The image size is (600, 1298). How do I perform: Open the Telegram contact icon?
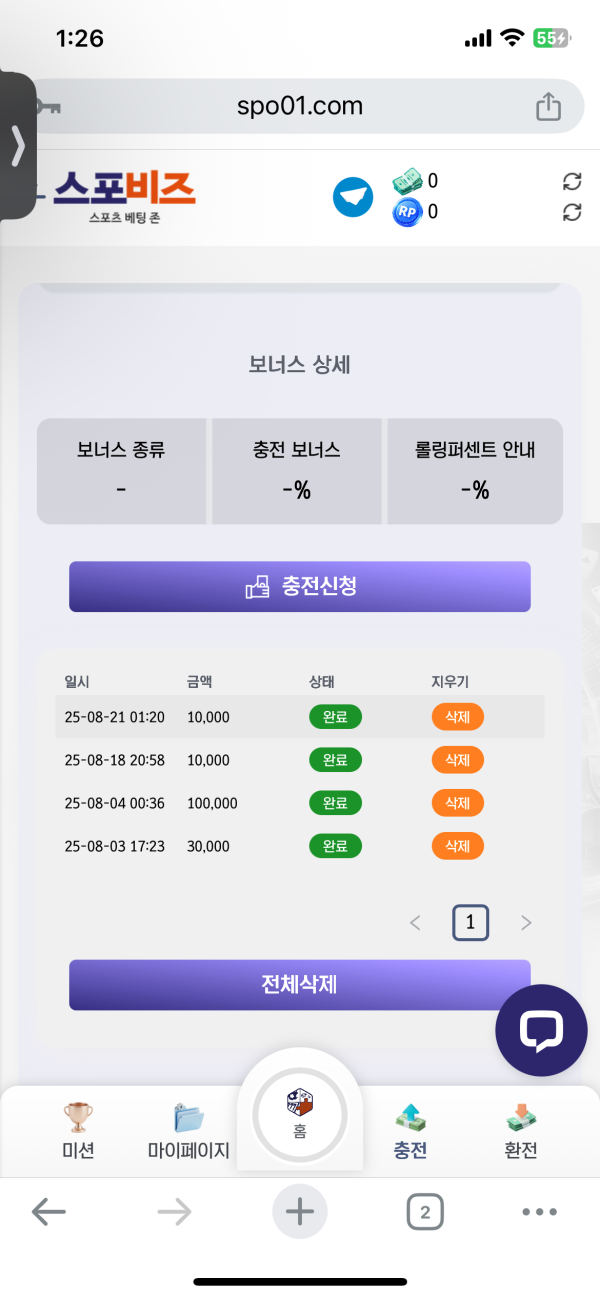[352, 196]
